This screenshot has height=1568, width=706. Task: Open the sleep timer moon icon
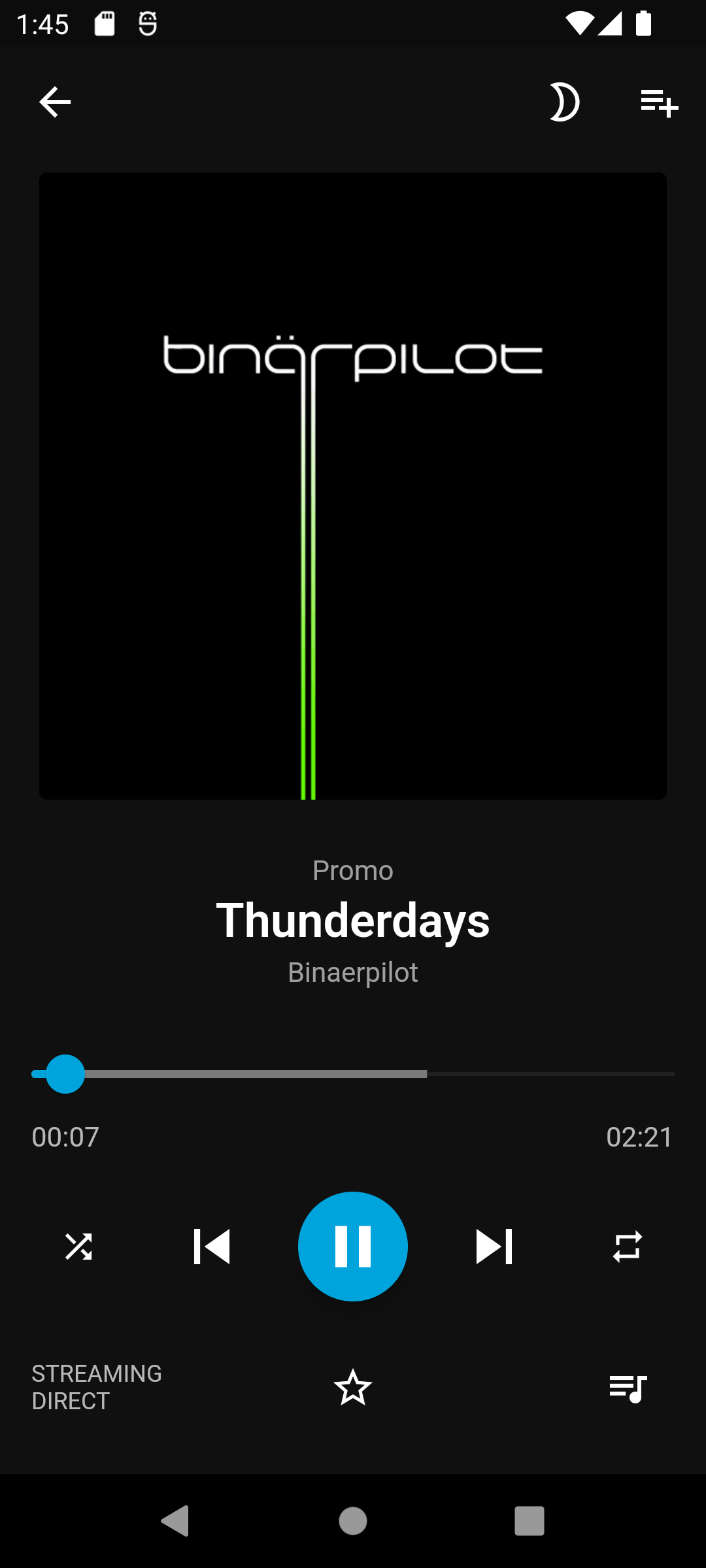point(564,102)
